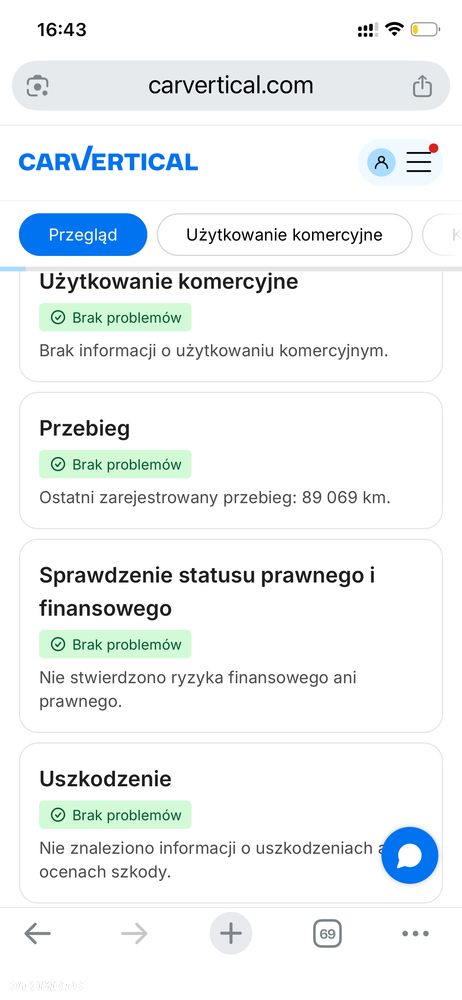This screenshot has height=1000, width=462.
Task: View the 69 open tabs
Action: 327,934
